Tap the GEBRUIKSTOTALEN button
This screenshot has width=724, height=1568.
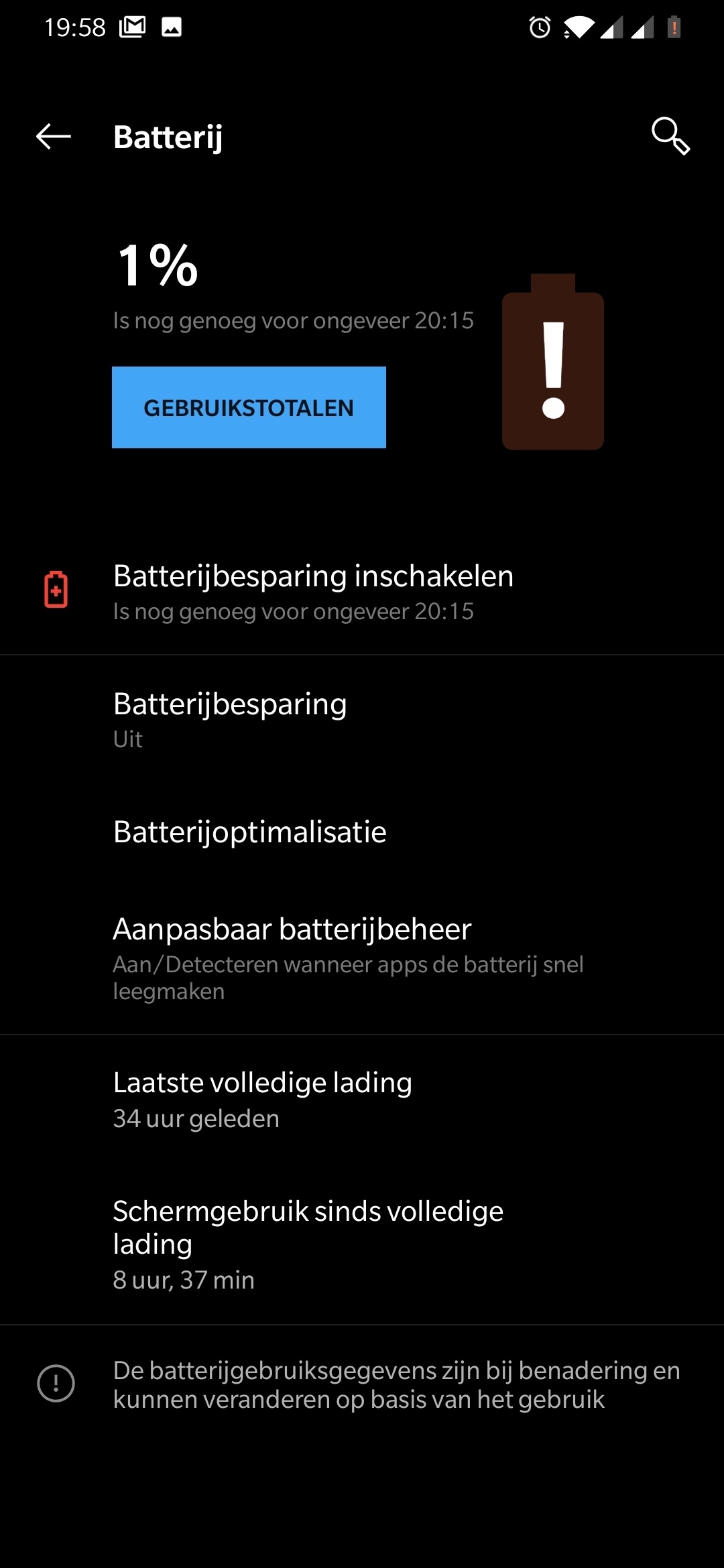249,407
